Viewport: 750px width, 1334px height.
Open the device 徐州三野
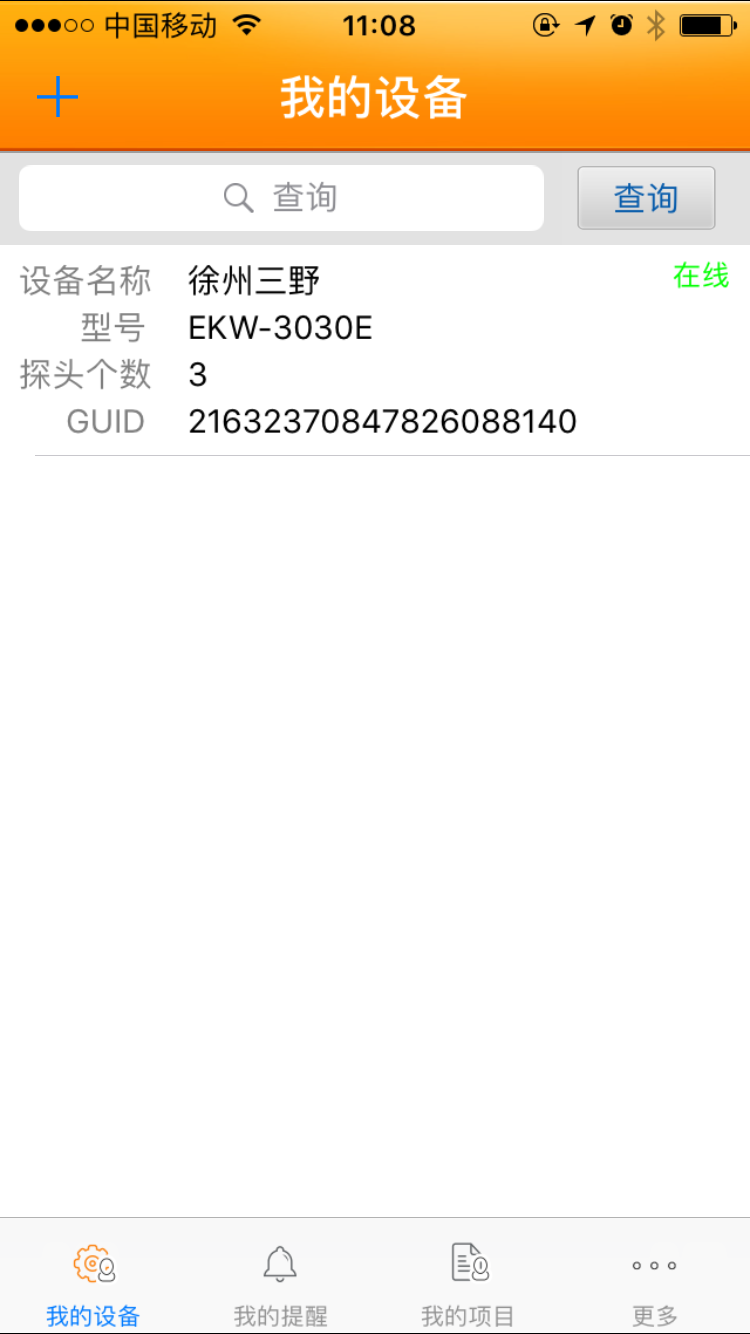(375, 351)
